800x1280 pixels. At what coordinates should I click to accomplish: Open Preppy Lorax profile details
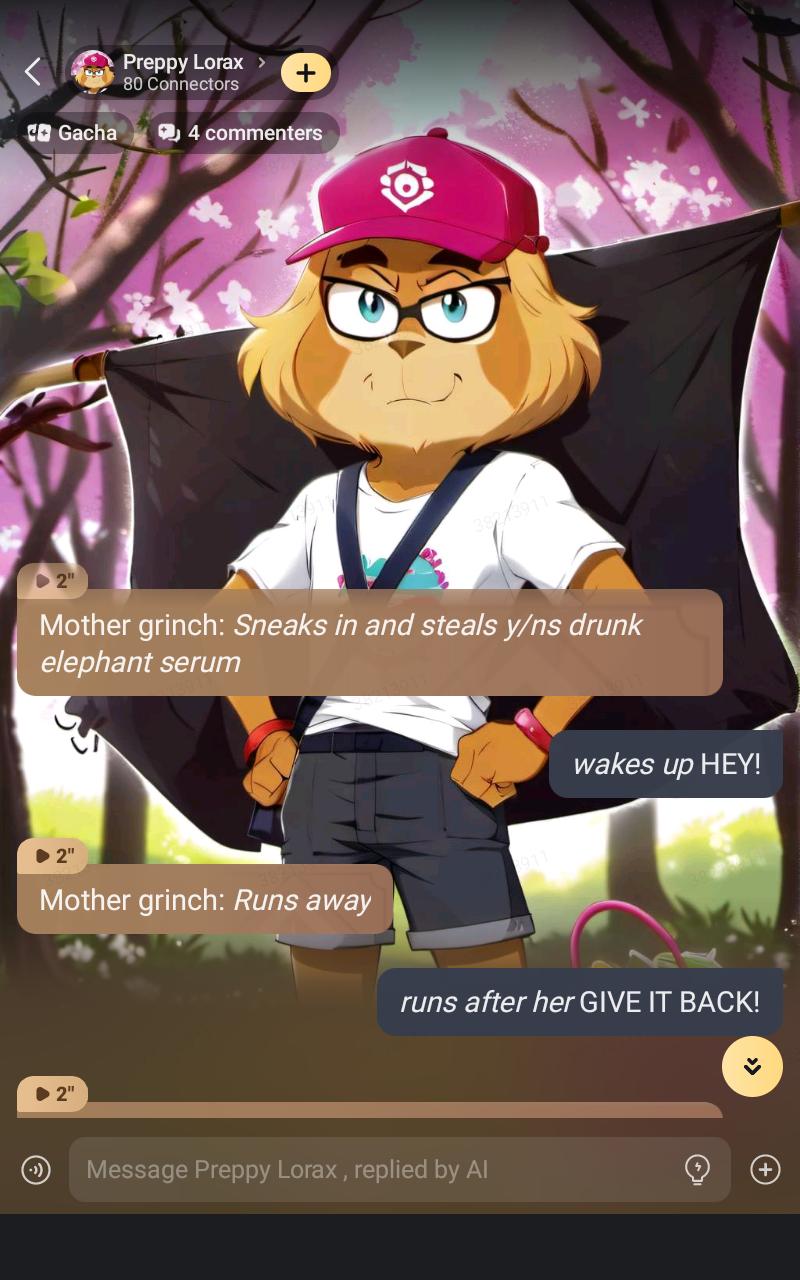182,72
